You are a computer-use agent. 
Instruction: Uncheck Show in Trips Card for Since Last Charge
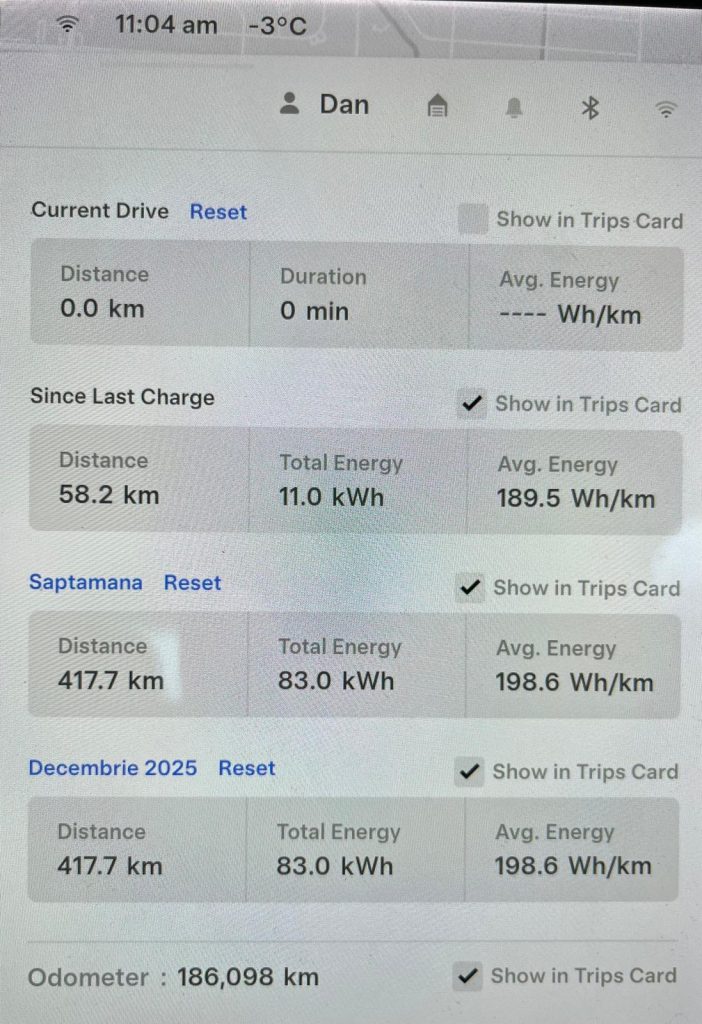click(x=472, y=404)
